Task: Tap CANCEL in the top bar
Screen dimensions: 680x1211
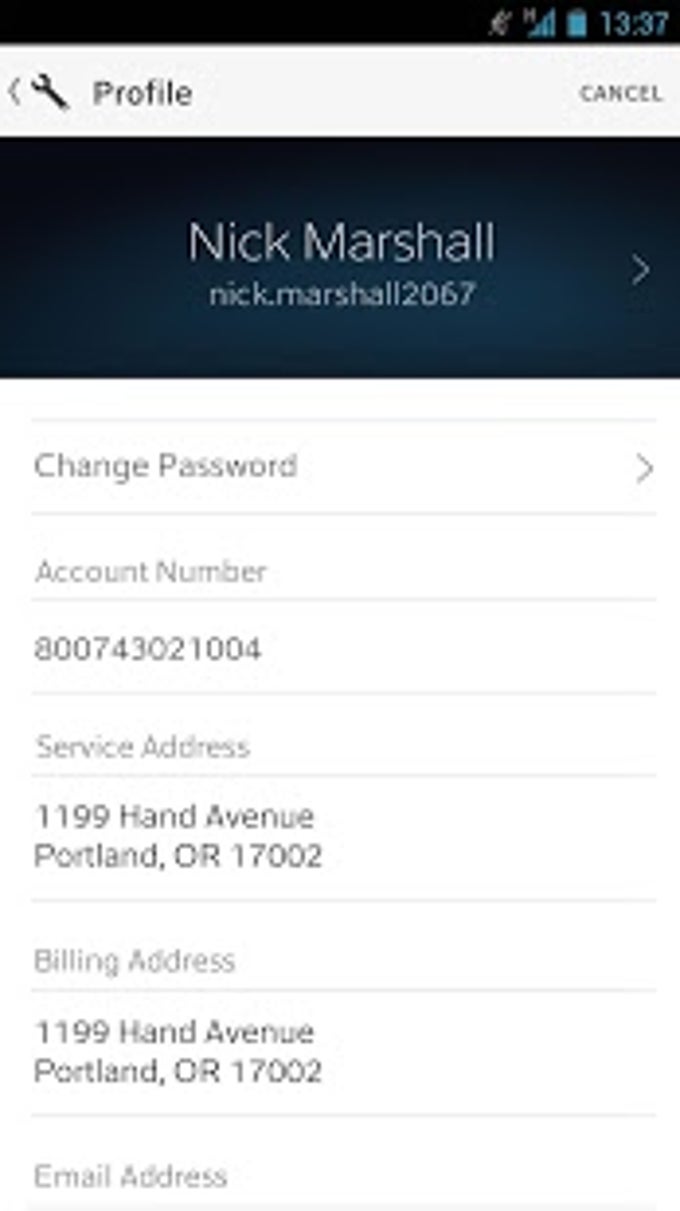Action: click(621, 94)
